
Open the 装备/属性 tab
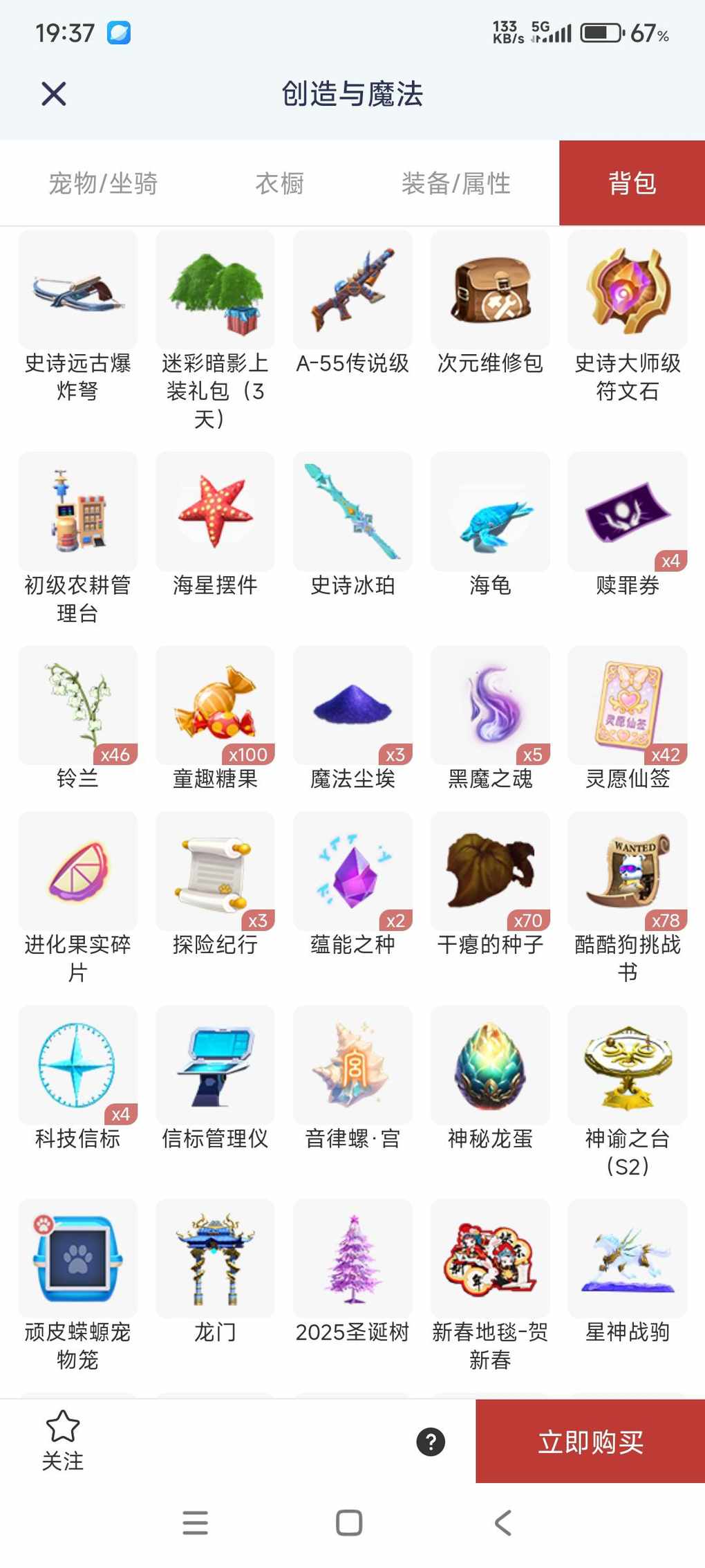click(x=455, y=183)
